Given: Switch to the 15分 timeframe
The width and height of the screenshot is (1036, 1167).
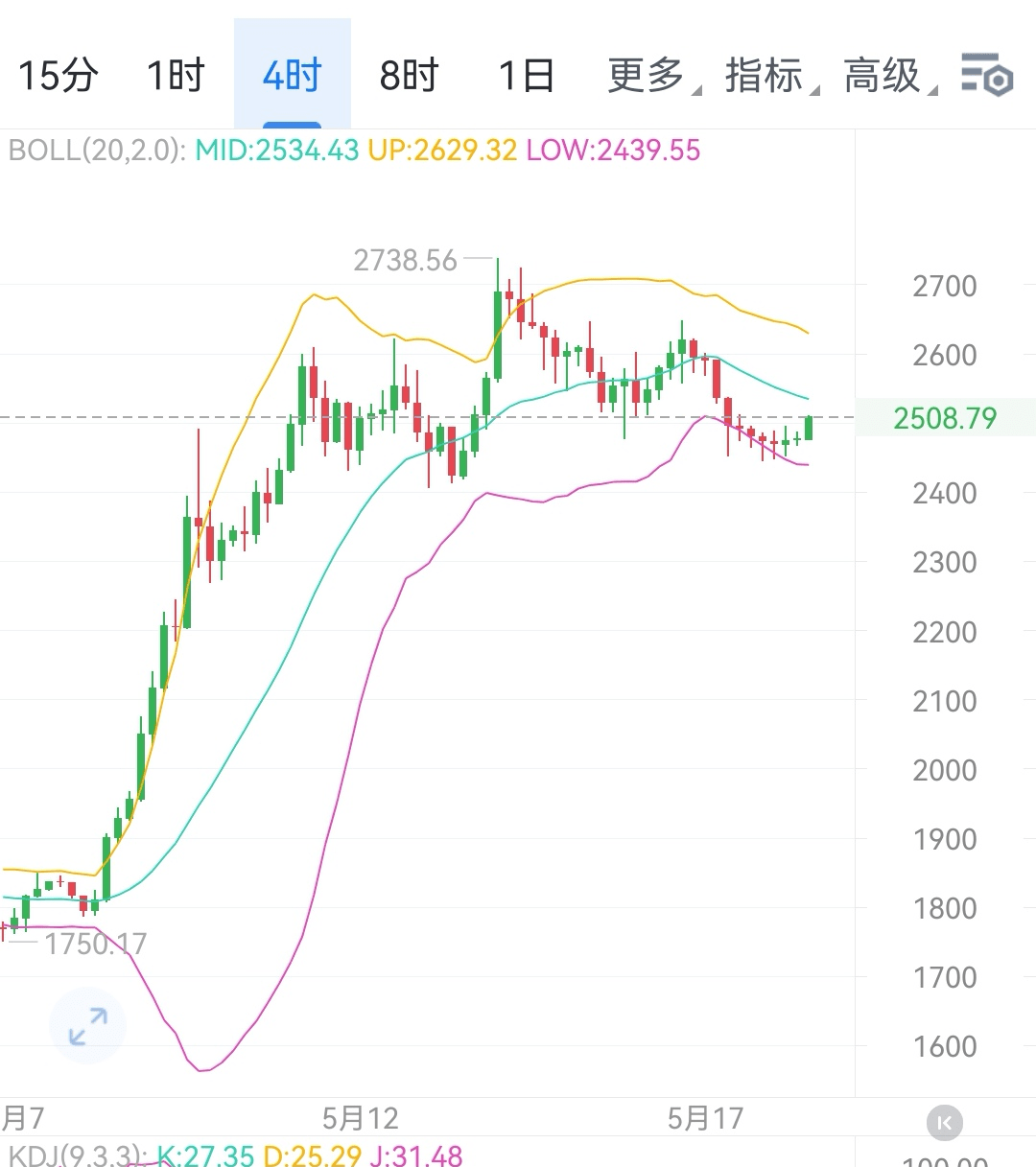Looking at the screenshot, I should 59,75.
